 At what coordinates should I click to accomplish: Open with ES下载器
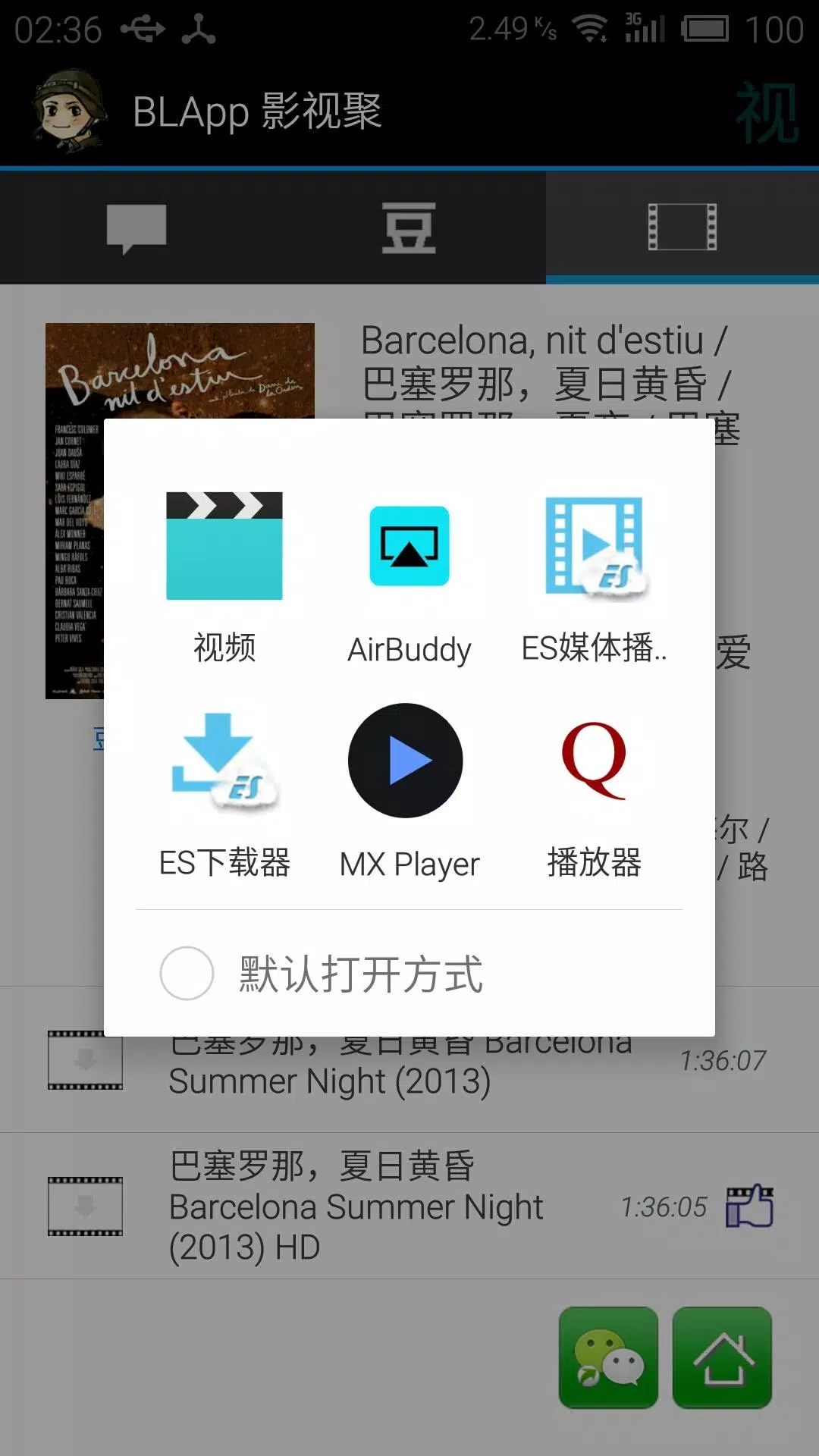[x=224, y=792]
